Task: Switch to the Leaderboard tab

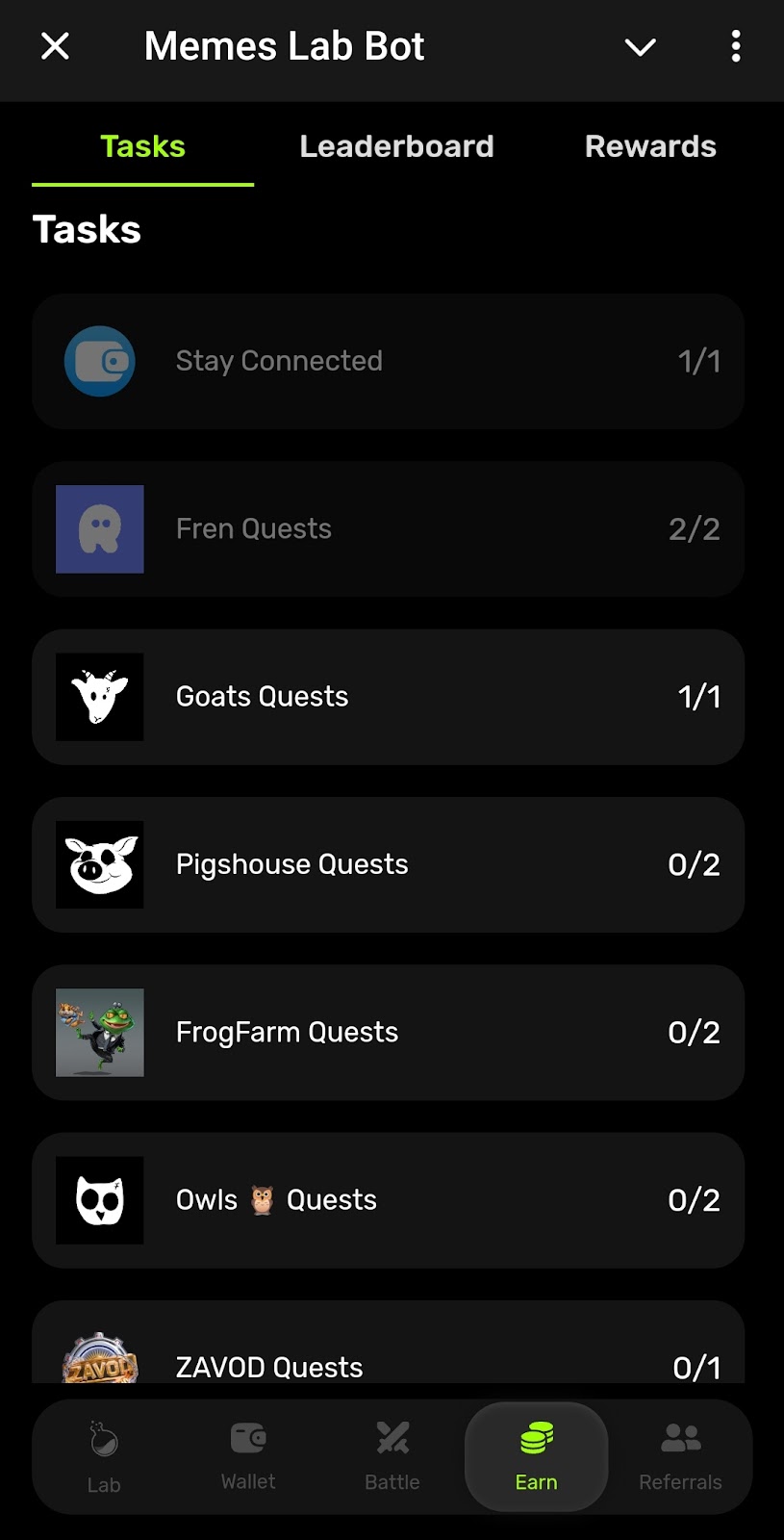Action: (x=396, y=146)
